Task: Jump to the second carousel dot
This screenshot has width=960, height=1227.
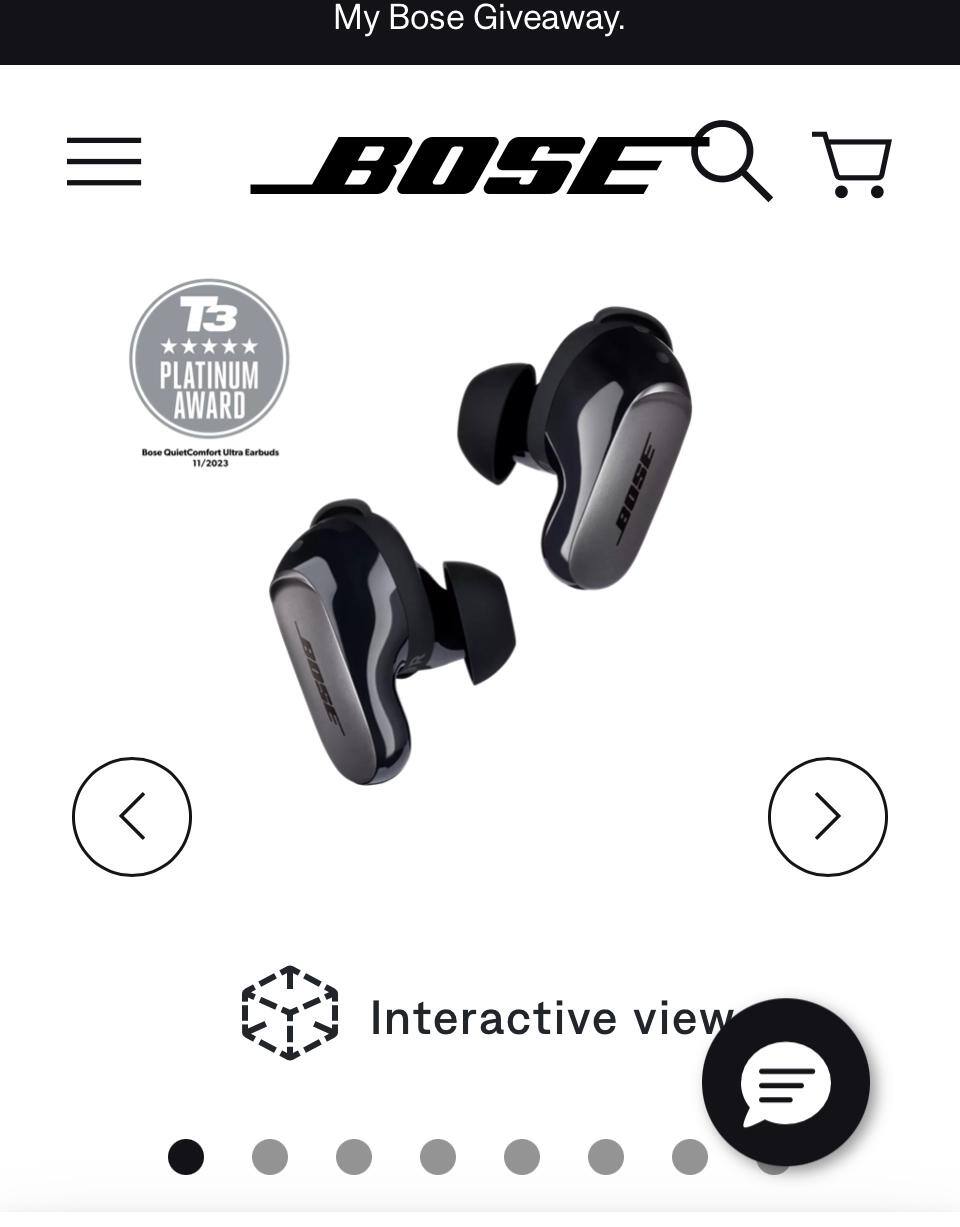Action: (270, 1157)
